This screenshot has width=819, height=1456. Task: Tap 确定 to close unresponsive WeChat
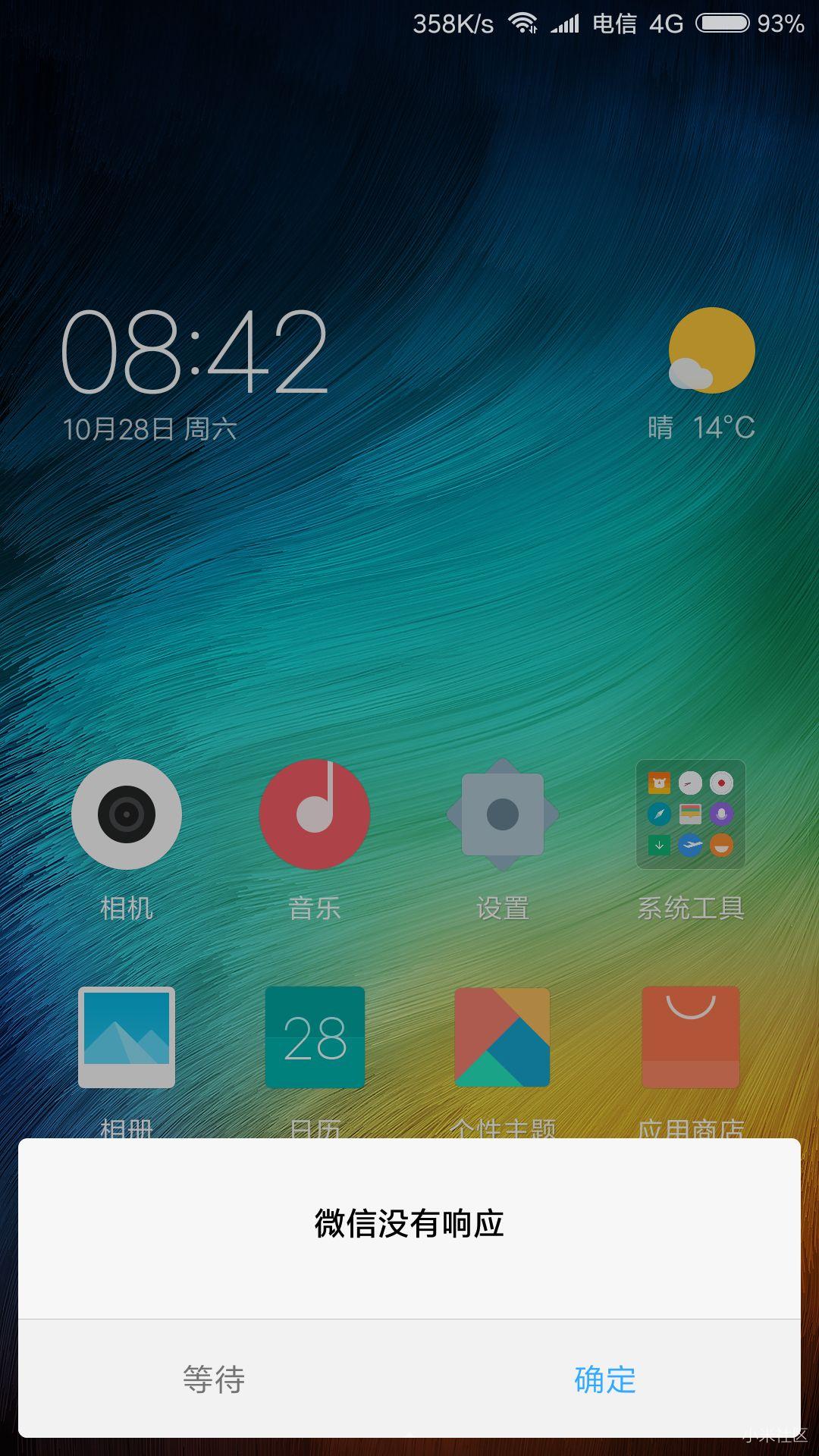605,1379
